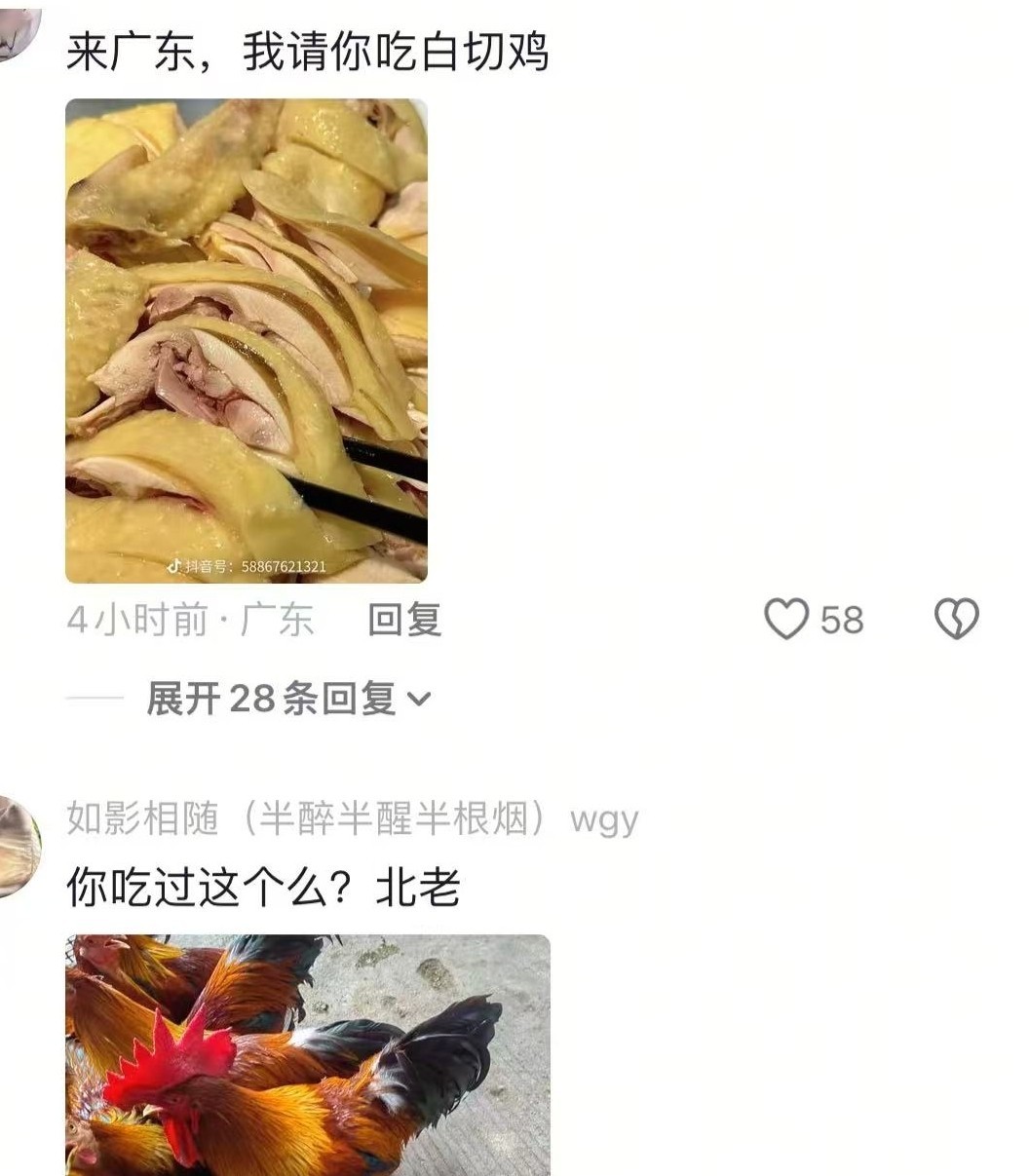Open the rooster photo in comment

[x=308, y=1054]
